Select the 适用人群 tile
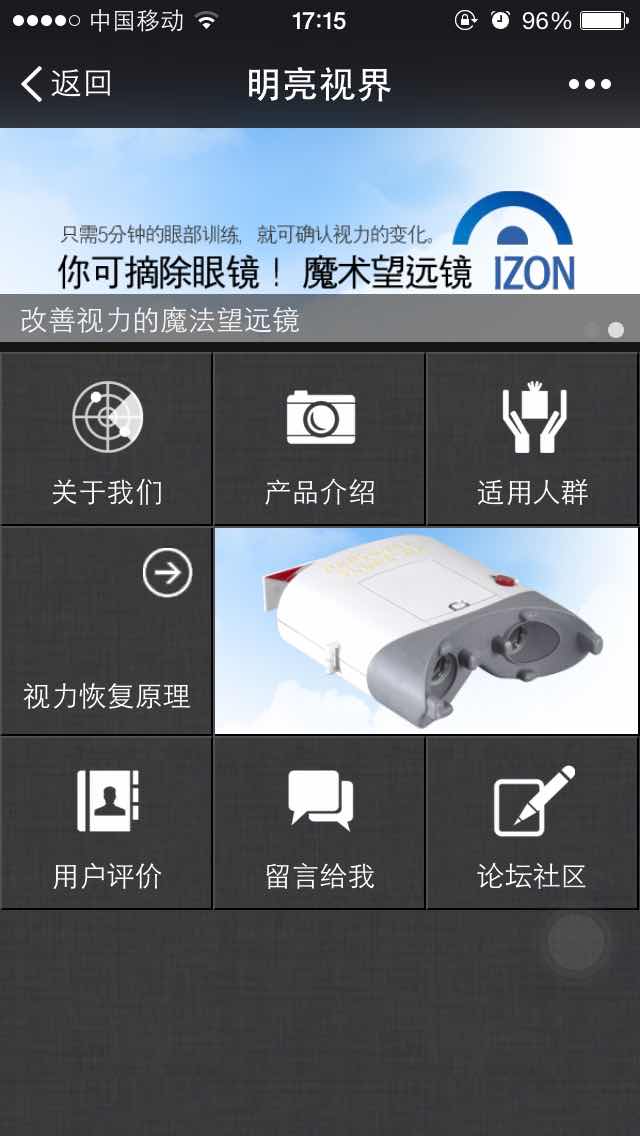Viewport: 640px width, 1136px height. click(532, 438)
